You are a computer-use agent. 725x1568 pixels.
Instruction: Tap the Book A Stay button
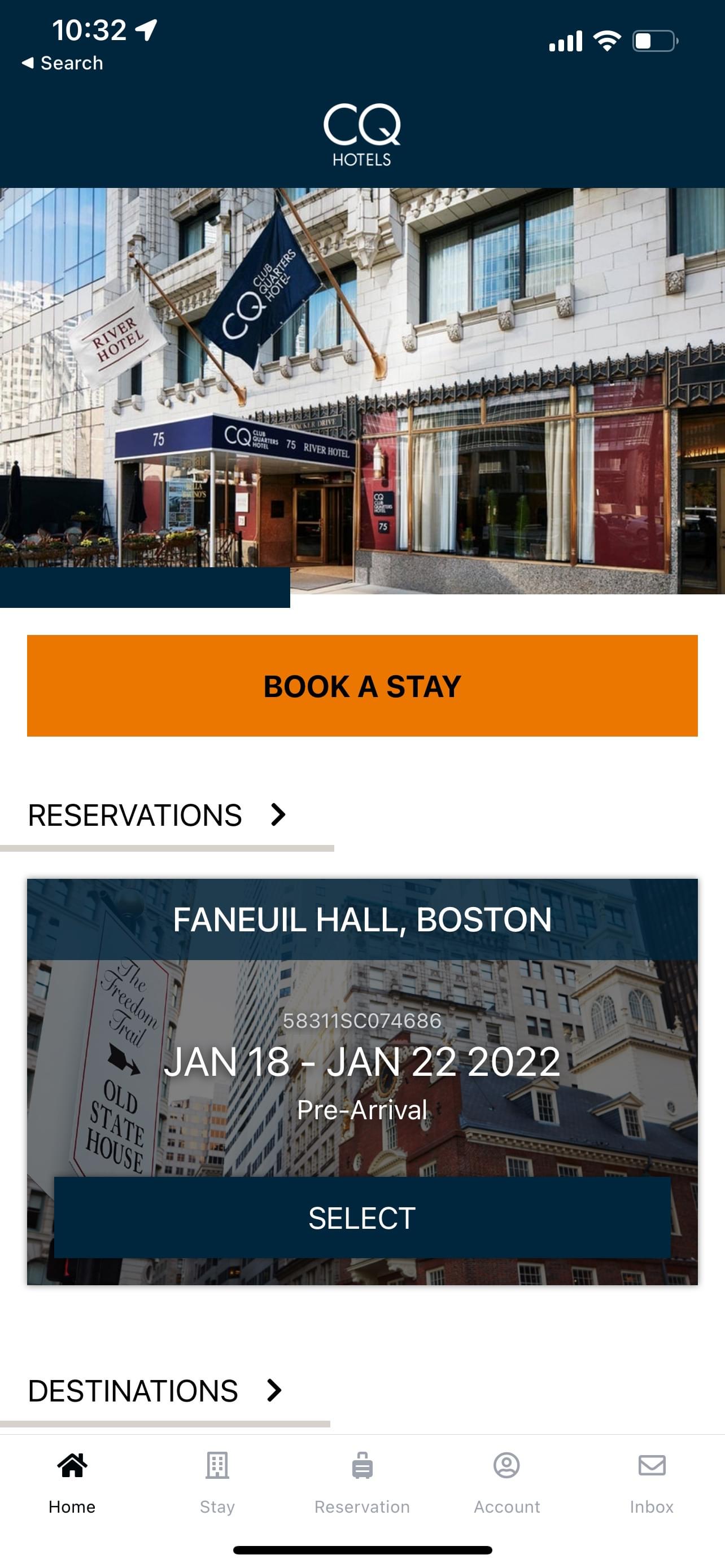(x=362, y=685)
